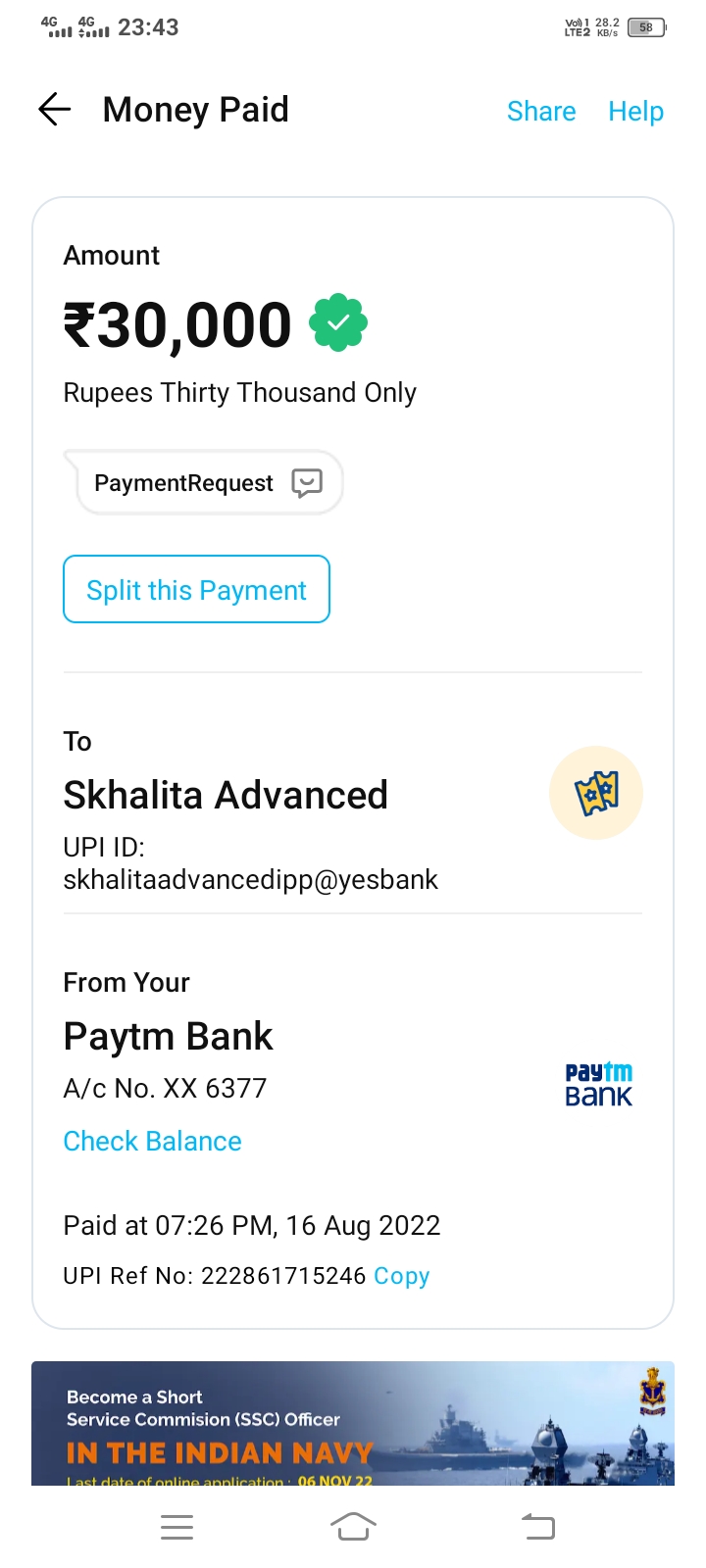Go back using the top arrow
706x1568 pixels.
point(55,110)
